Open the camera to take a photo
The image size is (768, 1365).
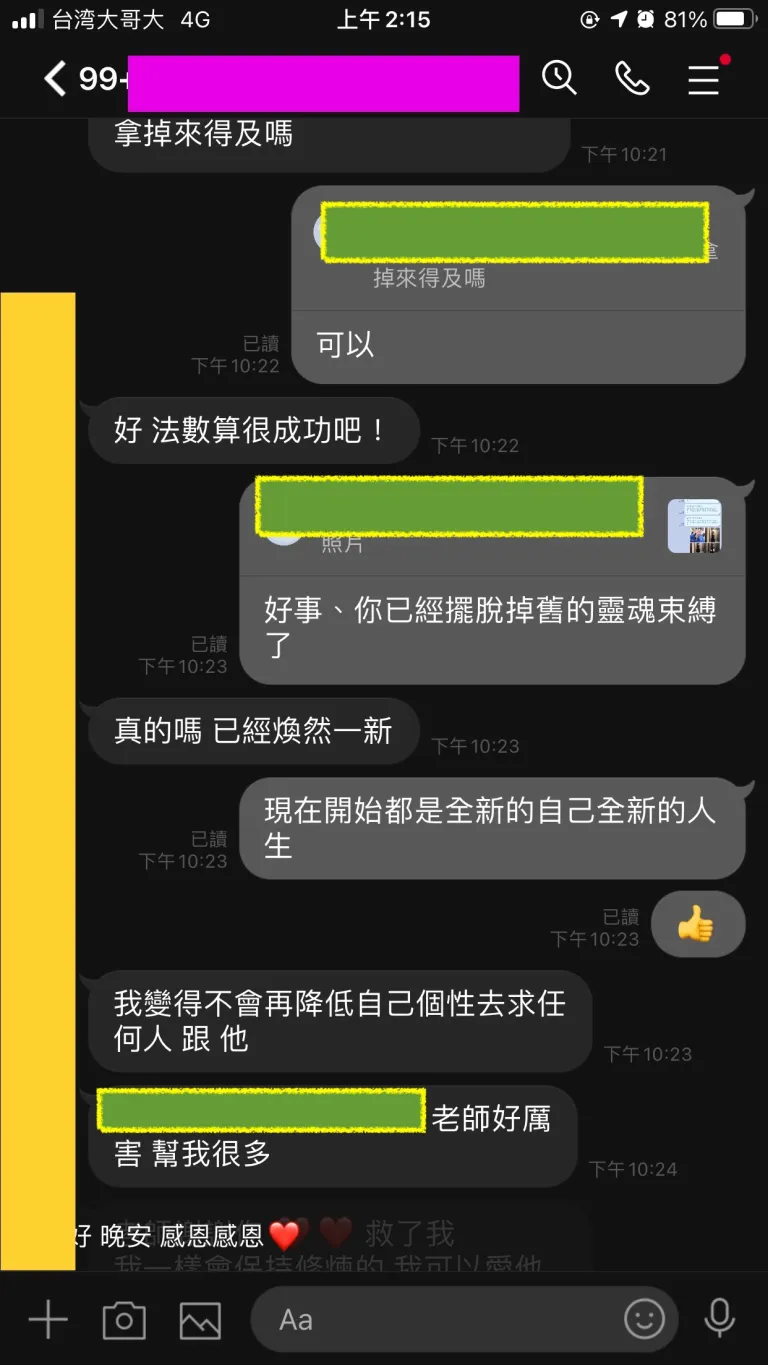tap(124, 1320)
